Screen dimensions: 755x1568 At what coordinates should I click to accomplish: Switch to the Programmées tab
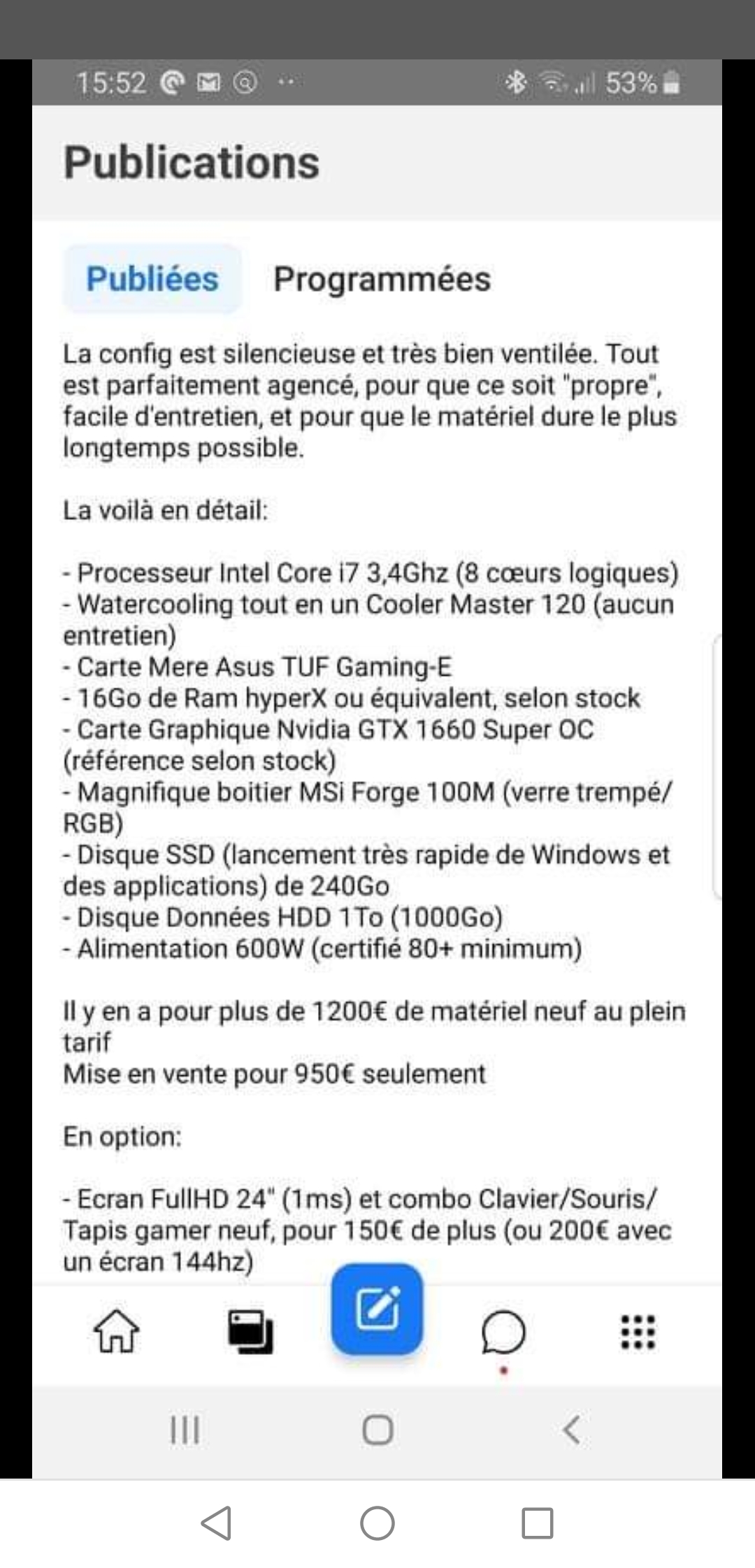pyautogui.click(x=382, y=280)
